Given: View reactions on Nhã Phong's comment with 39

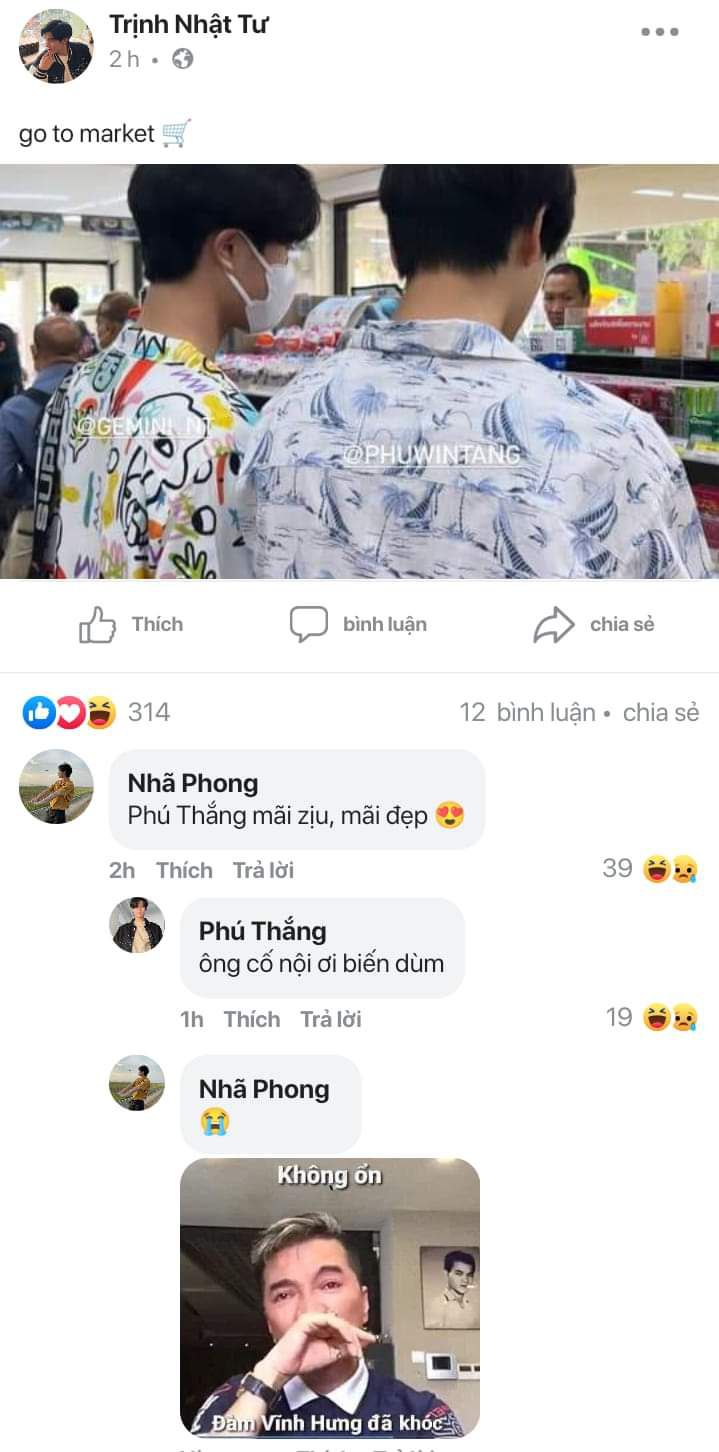Looking at the screenshot, I should (650, 869).
